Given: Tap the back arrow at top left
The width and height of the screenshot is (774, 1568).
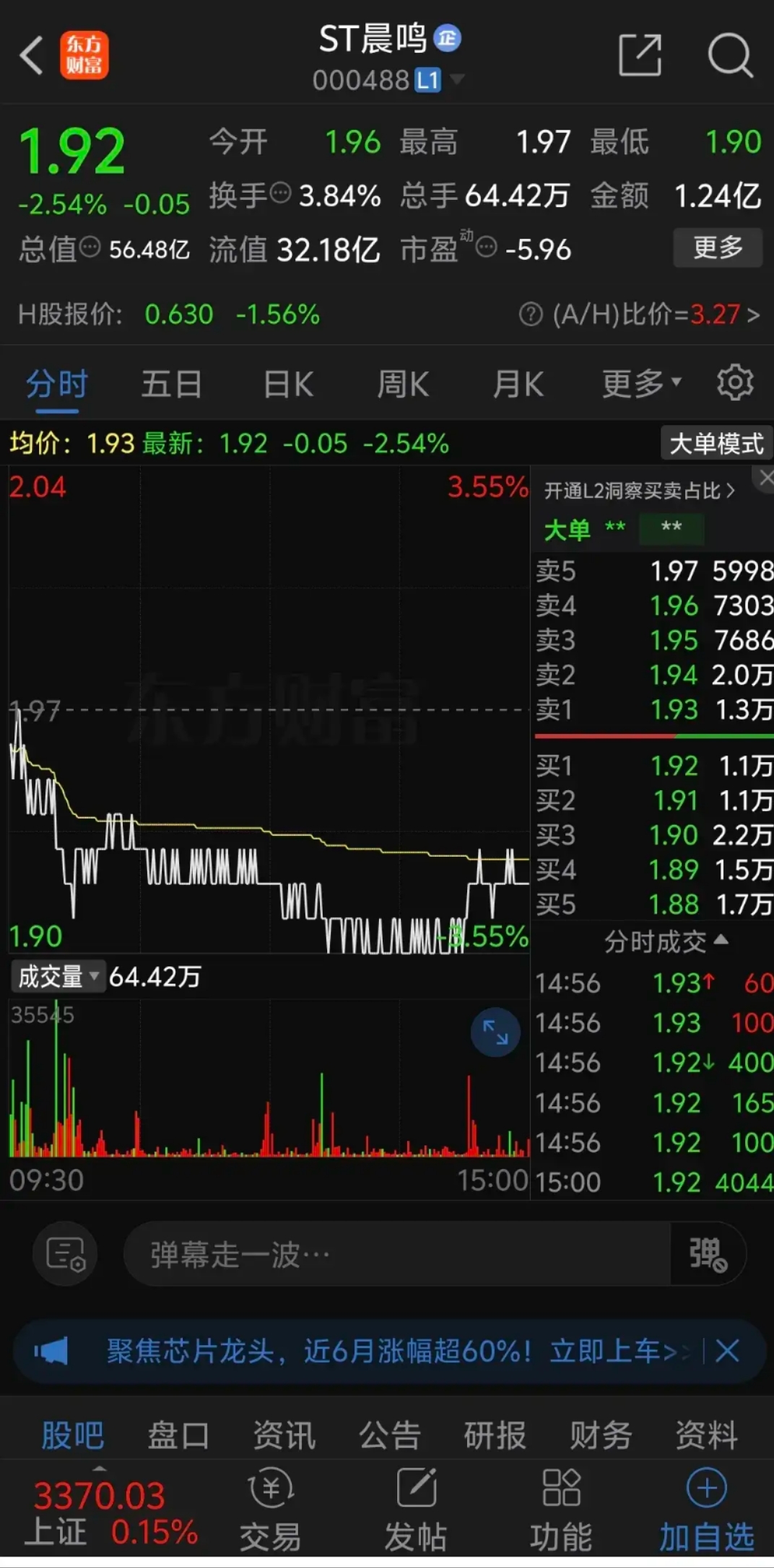Looking at the screenshot, I should point(31,56).
